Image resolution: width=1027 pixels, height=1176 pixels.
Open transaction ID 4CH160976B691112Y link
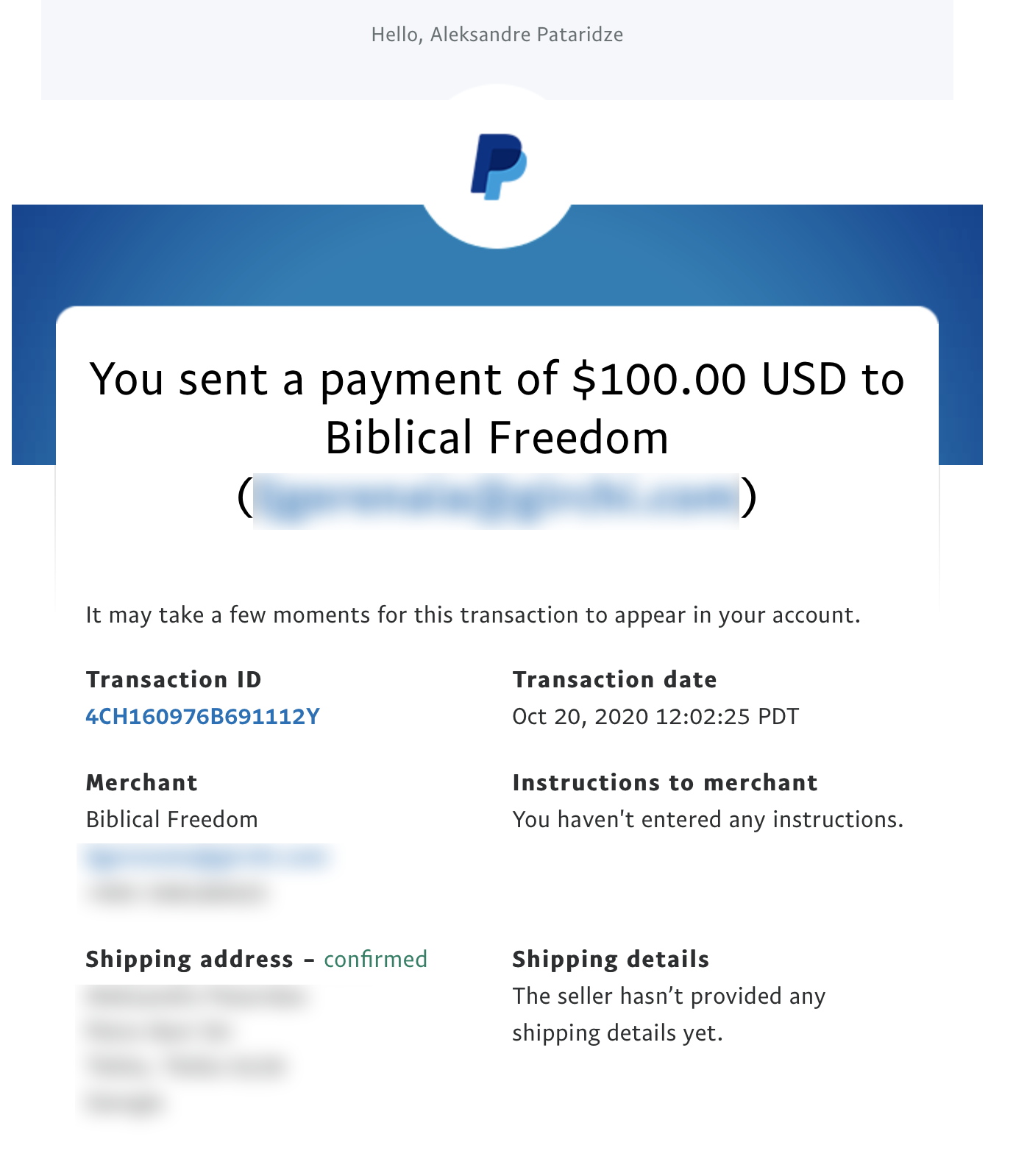tap(202, 716)
